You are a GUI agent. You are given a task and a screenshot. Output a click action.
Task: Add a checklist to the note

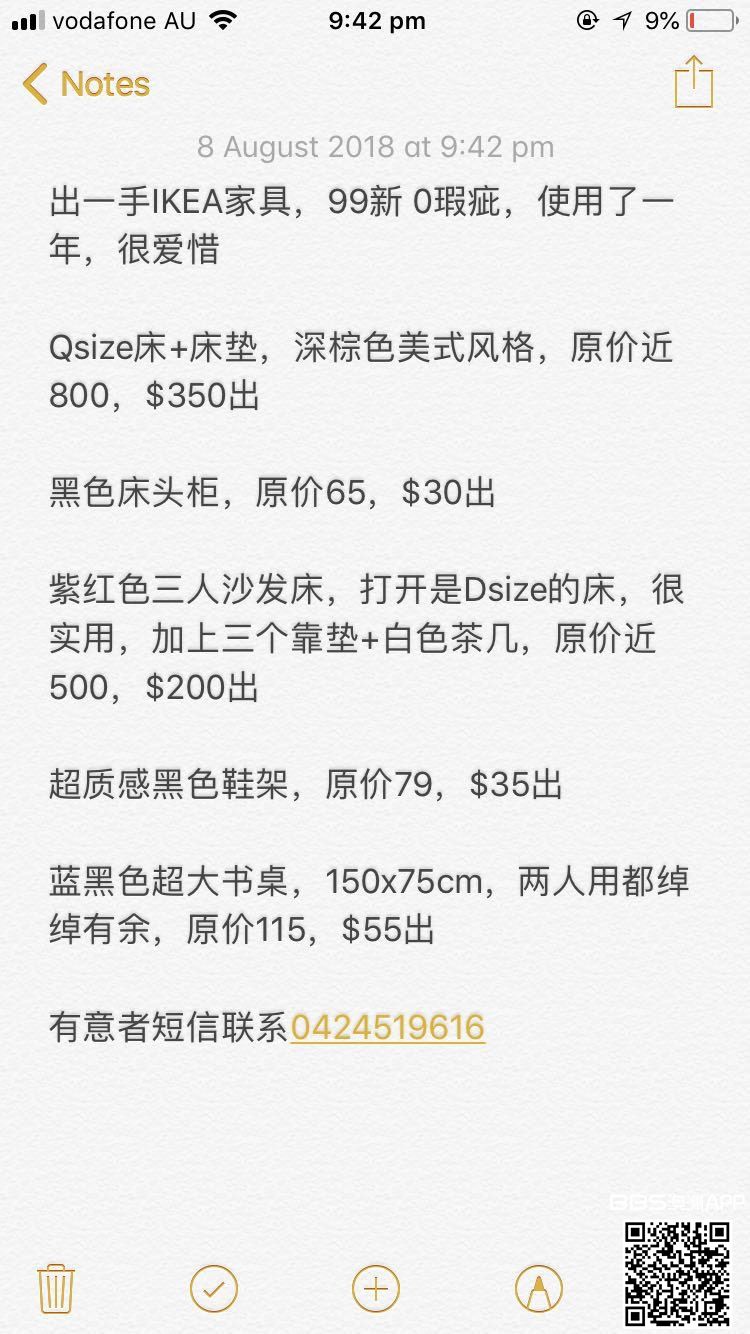[214, 1288]
